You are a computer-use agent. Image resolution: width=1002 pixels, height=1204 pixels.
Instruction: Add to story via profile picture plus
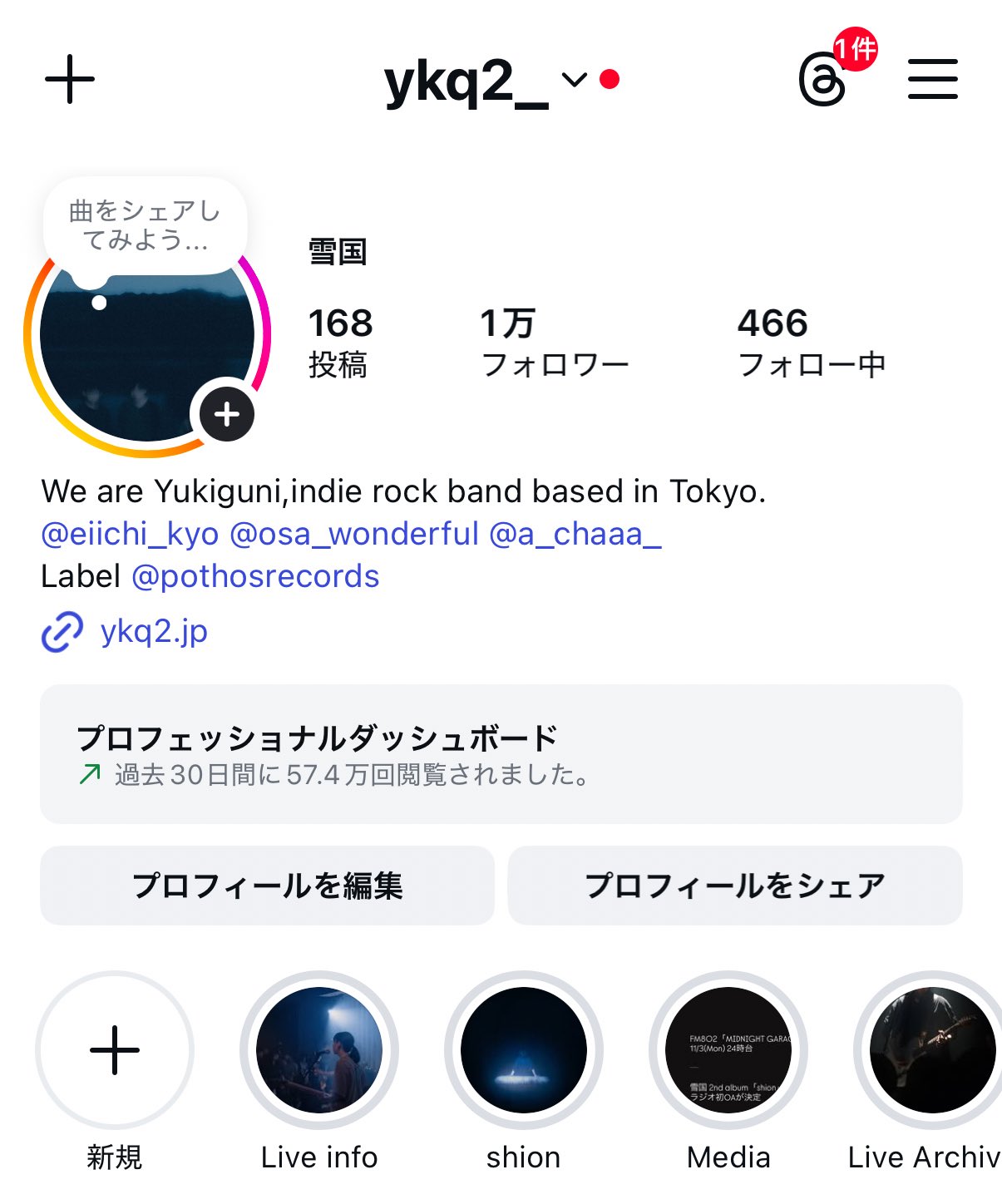click(x=227, y=414)
